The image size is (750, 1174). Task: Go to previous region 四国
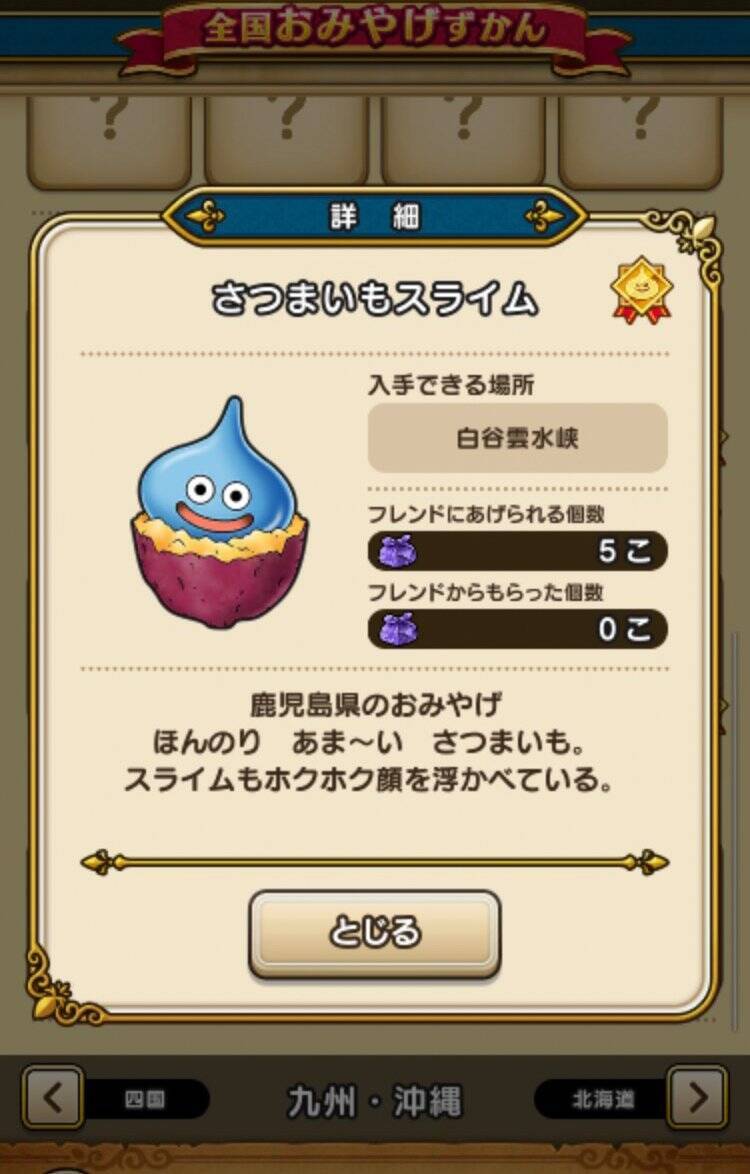click(53, 1098)
